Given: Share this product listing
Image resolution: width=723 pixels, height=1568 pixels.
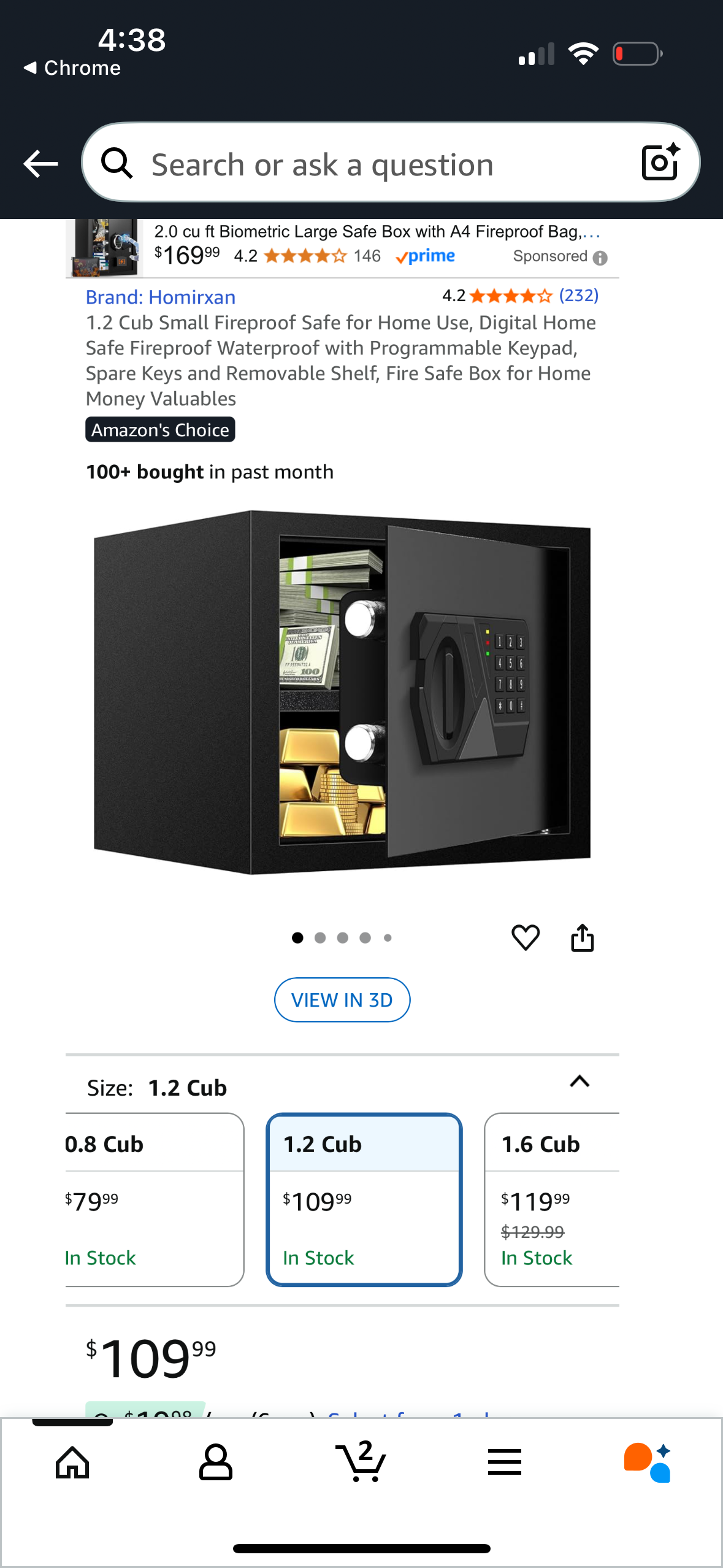Looking at the screenshot, I should (x=582, y=937).
